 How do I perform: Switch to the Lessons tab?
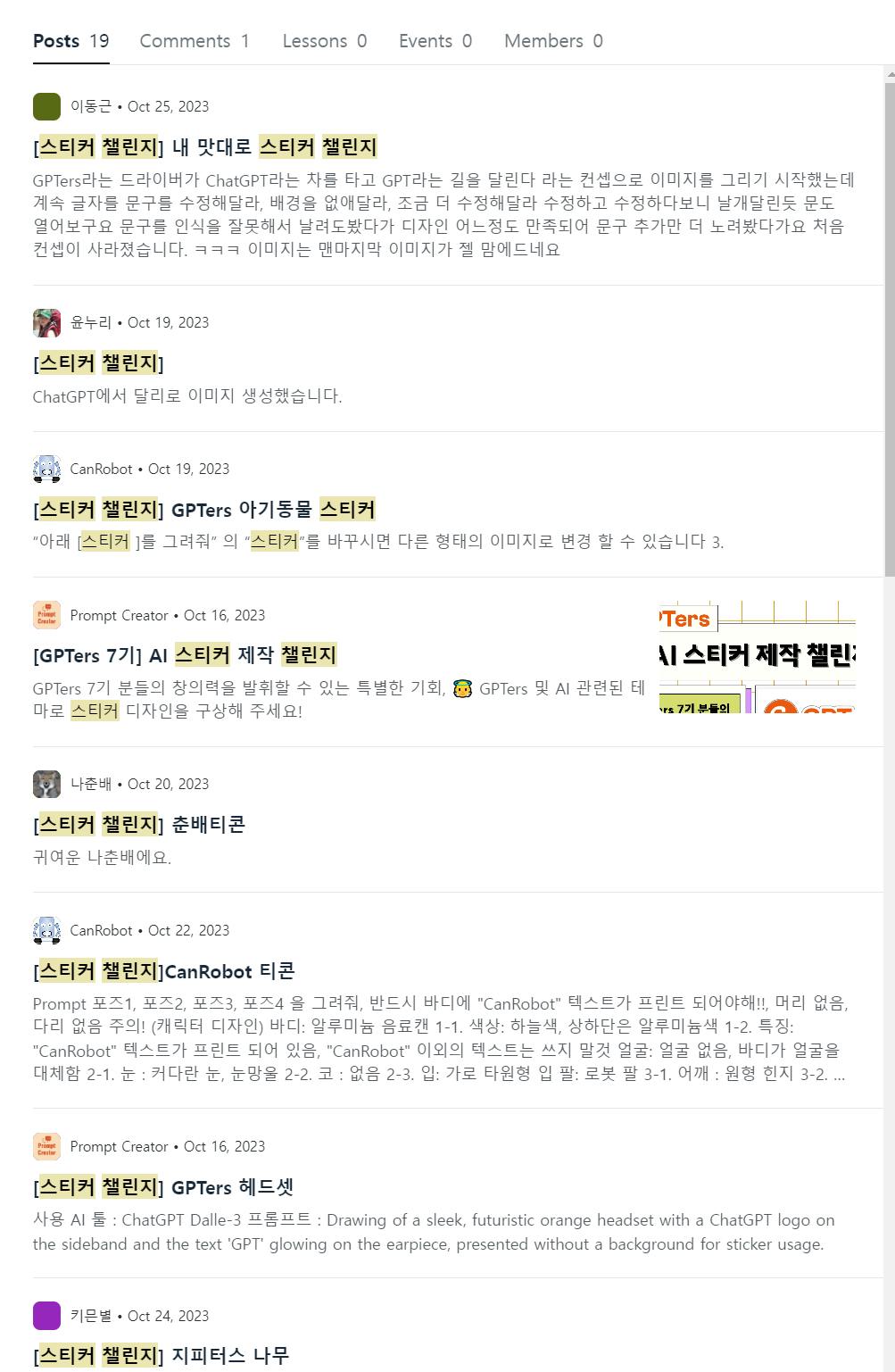click(324, 41)
